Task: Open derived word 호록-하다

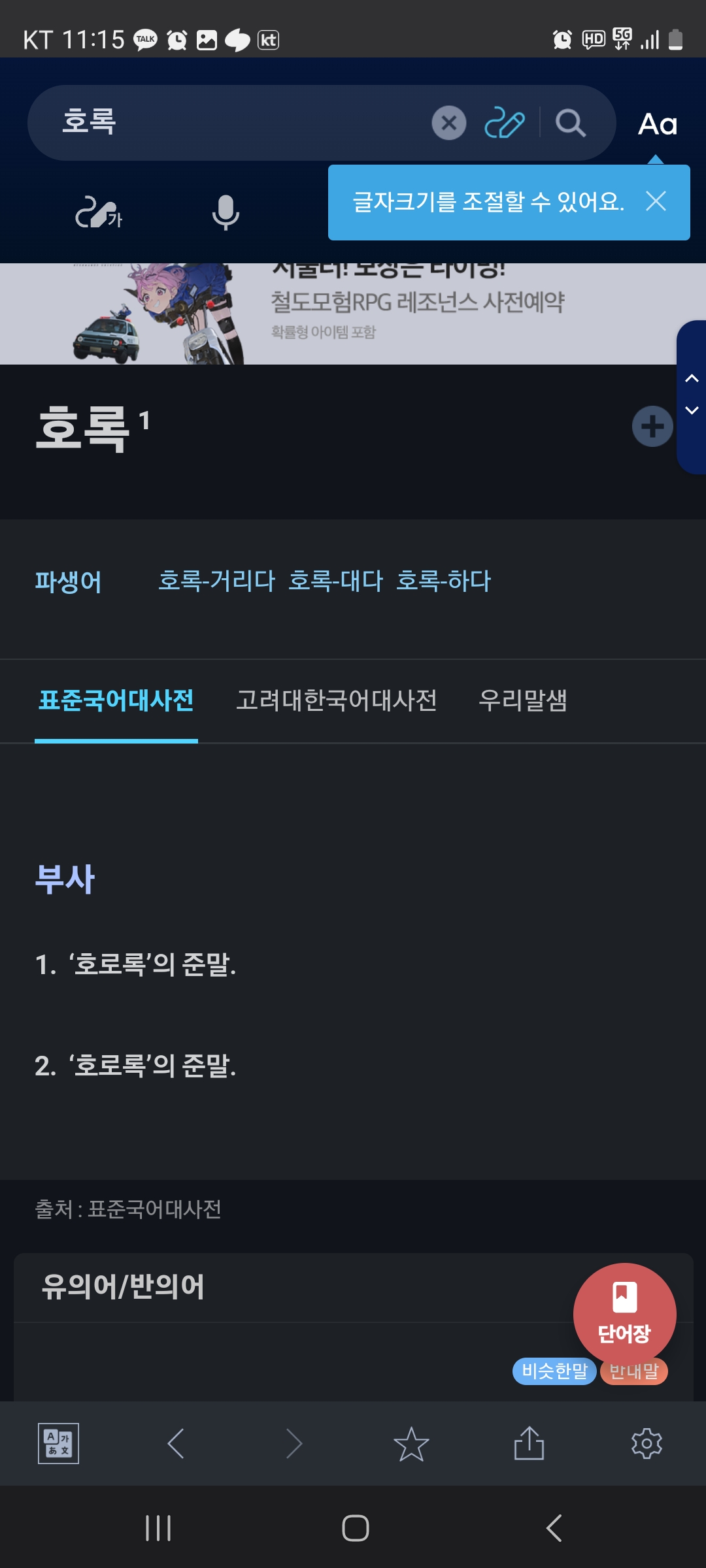Action: click(x=443, y=581)
